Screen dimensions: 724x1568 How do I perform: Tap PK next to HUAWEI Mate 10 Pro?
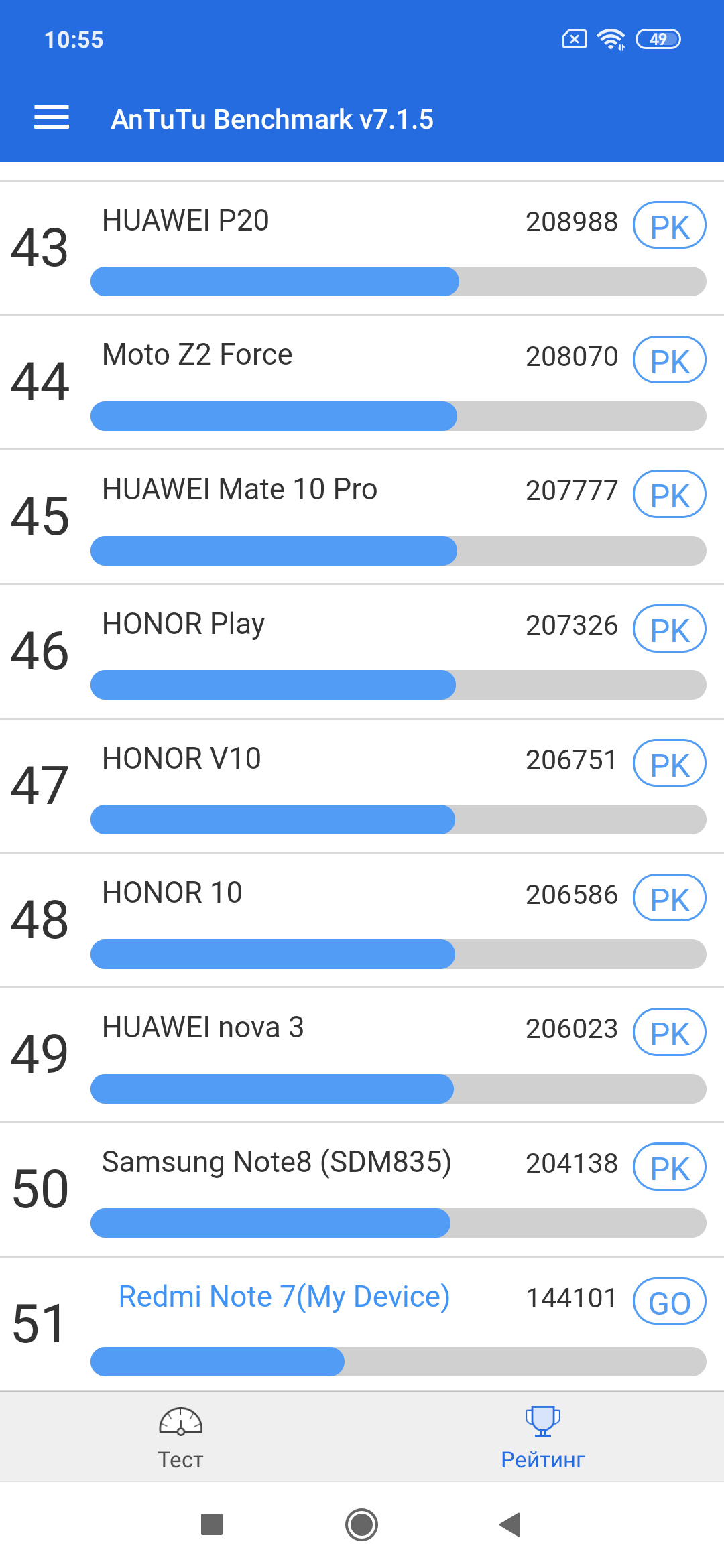670,495
